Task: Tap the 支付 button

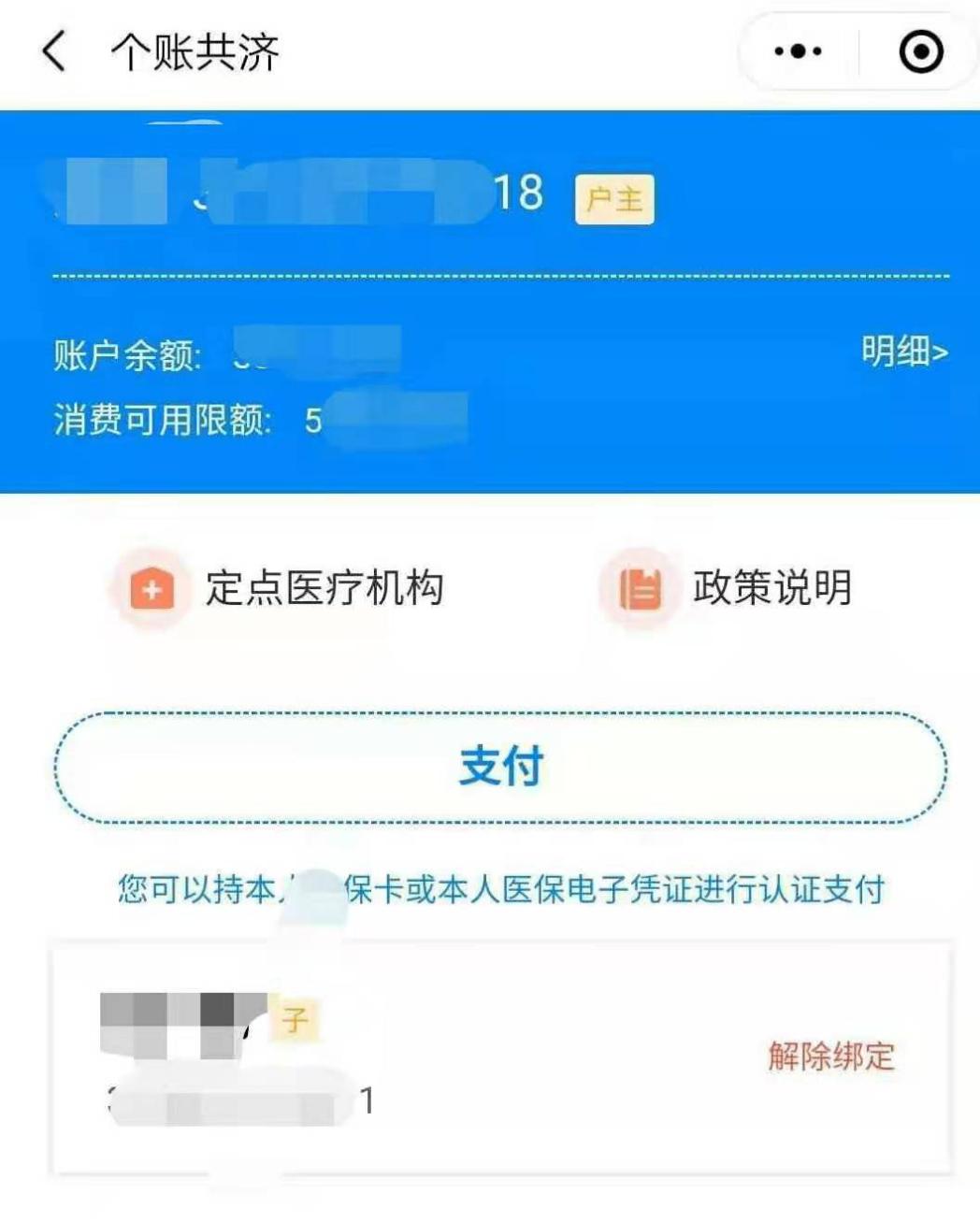Action: coord(500,768)
